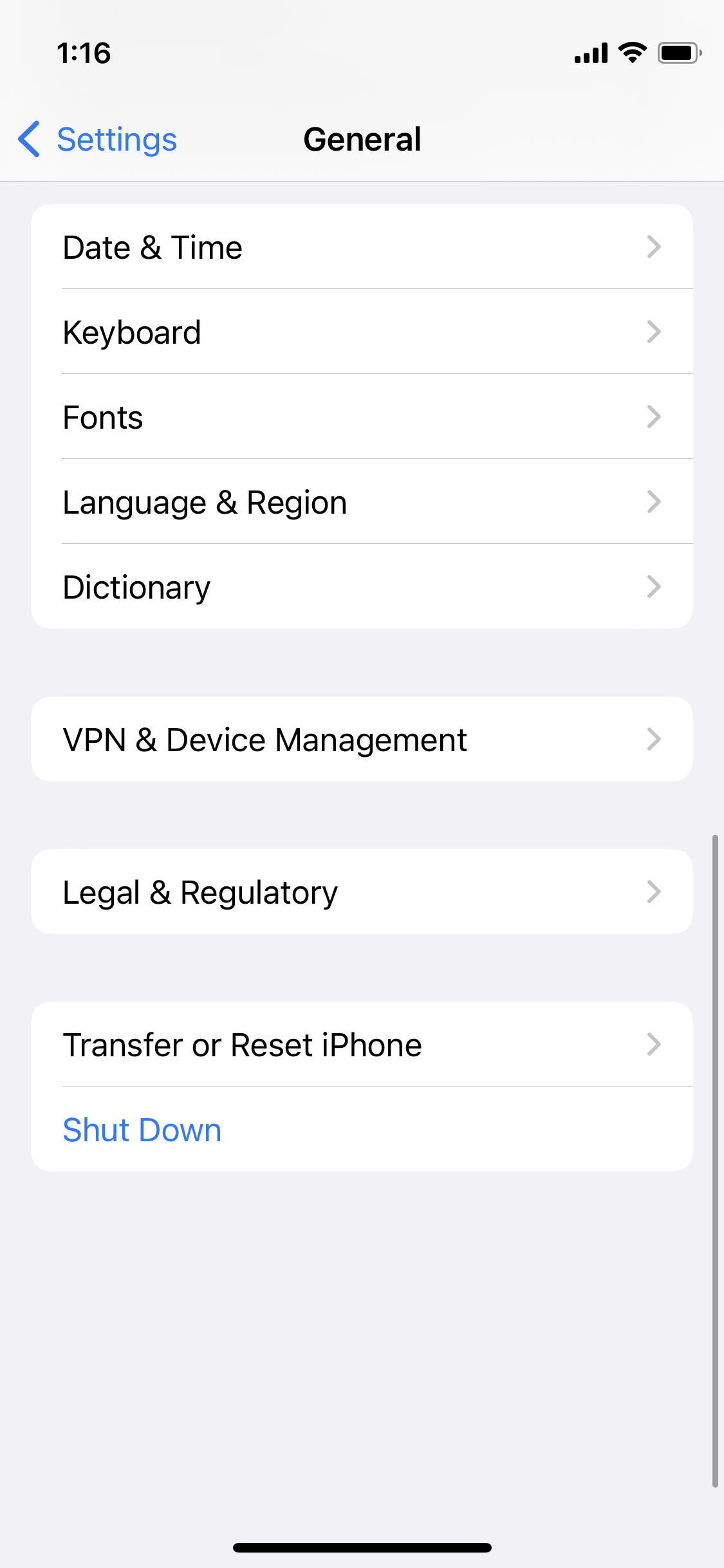Open the Date & Time settings
This screenshot has width=724, height=1568.
click(x=362, y=247)
